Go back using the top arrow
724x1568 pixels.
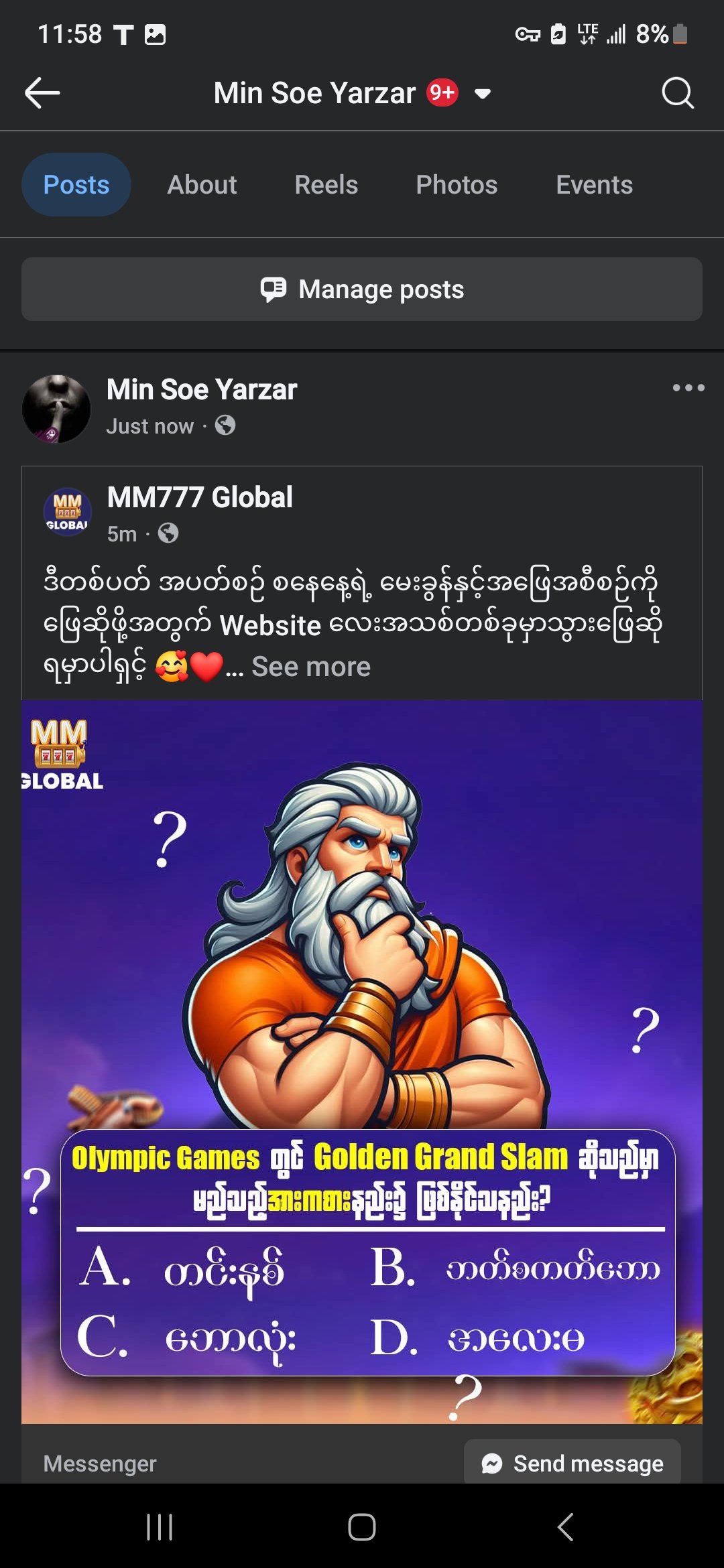click(42, 93)
